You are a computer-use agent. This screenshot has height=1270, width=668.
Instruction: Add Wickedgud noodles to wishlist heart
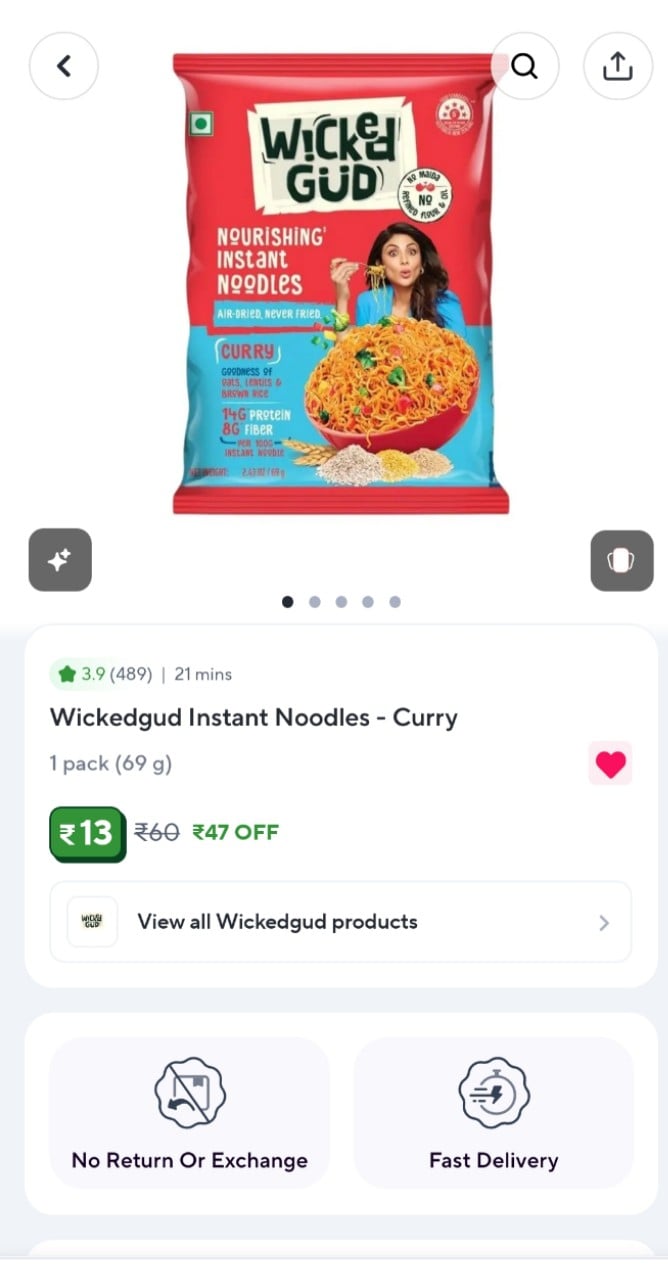pos(610,764)
